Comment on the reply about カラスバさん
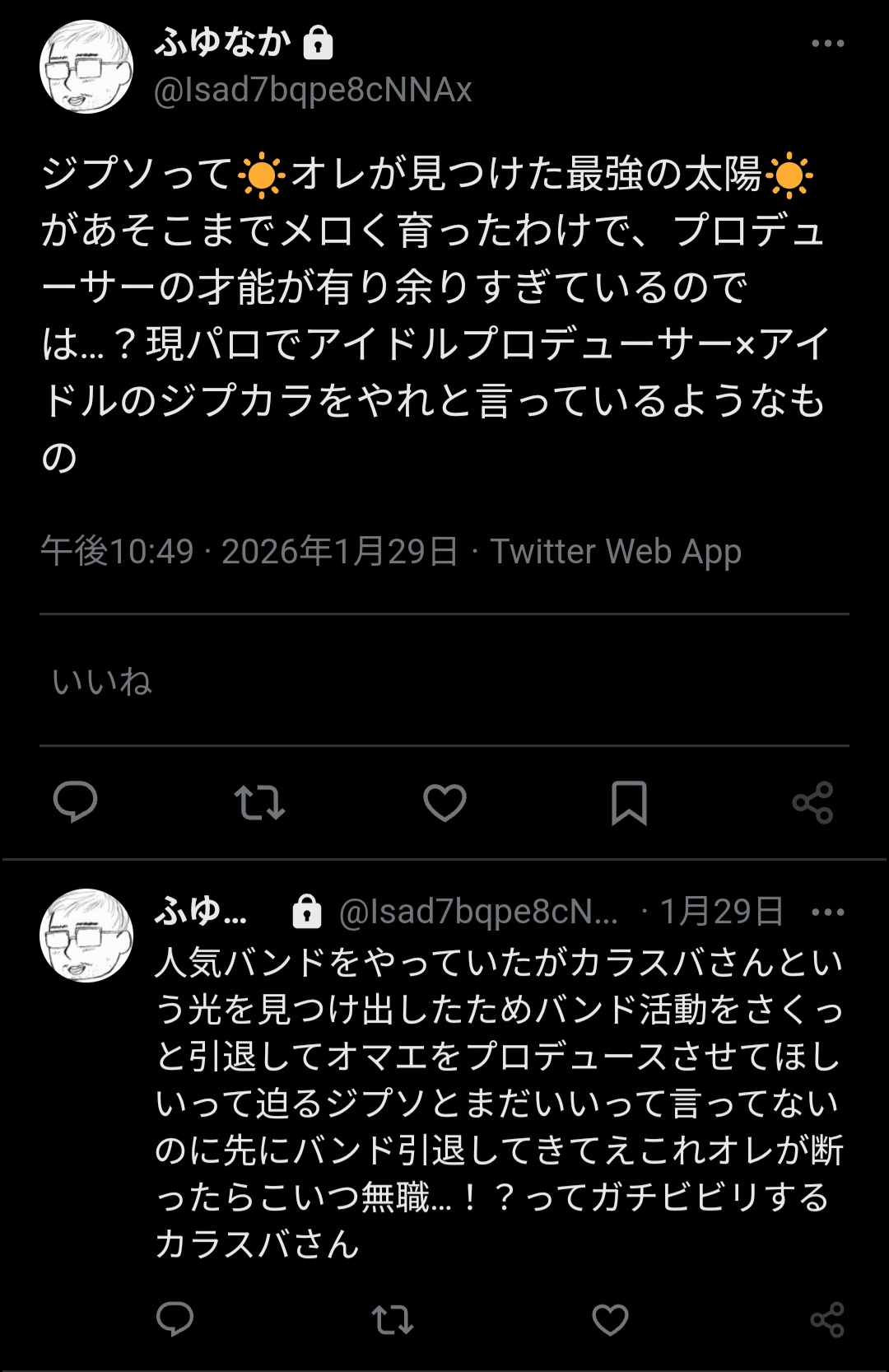Image resolution: width=889 pixels, height=1372 pixels. coord(175,1319)
